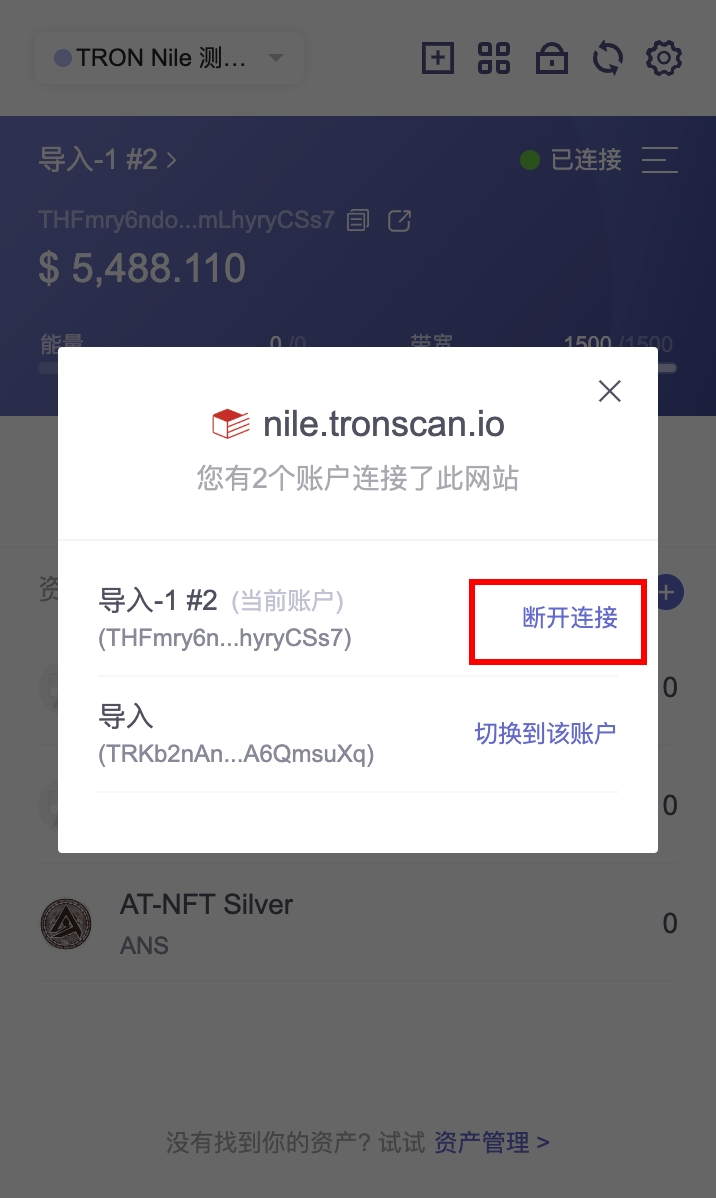Open settings gear icon
716x1198 pixels.
click(664, 58)
